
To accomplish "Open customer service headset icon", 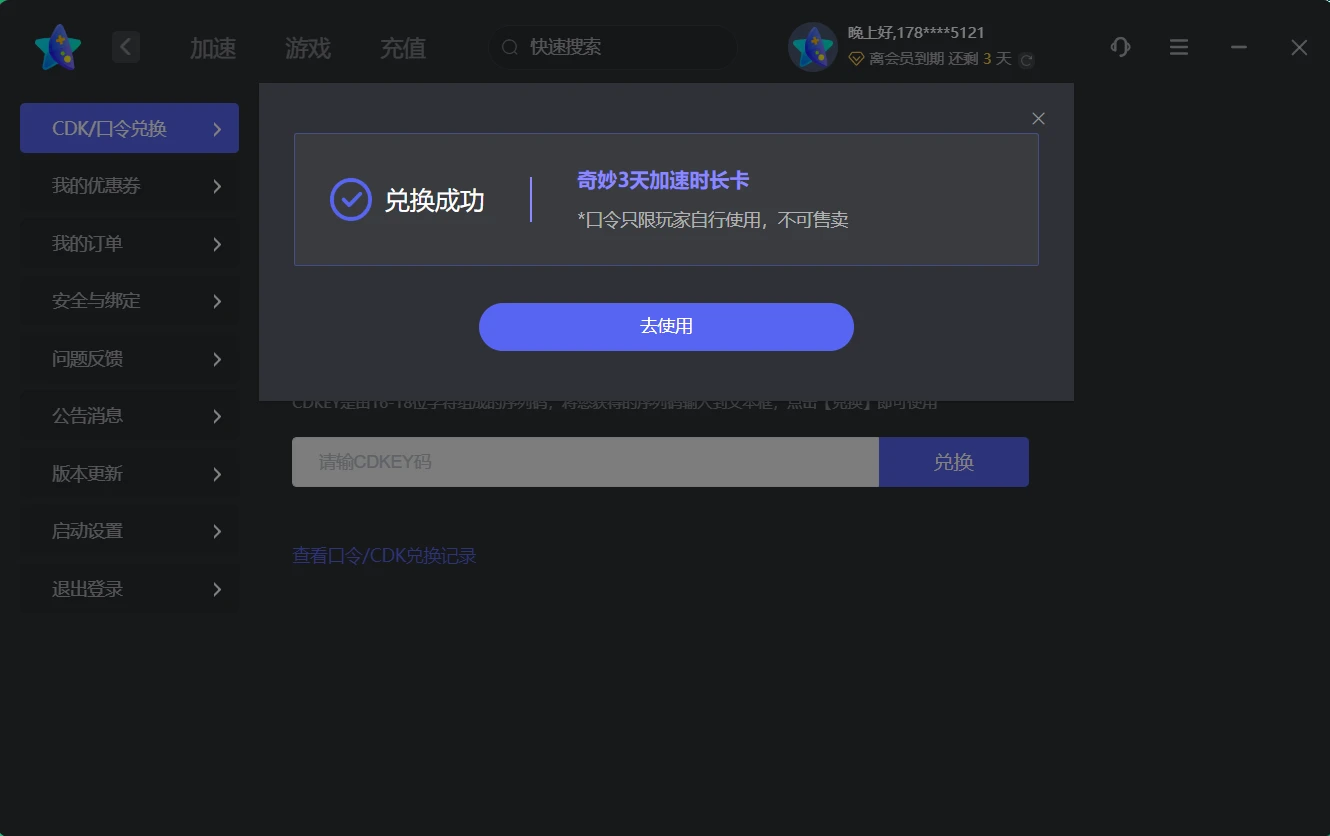I will (x=1120, y=47).
